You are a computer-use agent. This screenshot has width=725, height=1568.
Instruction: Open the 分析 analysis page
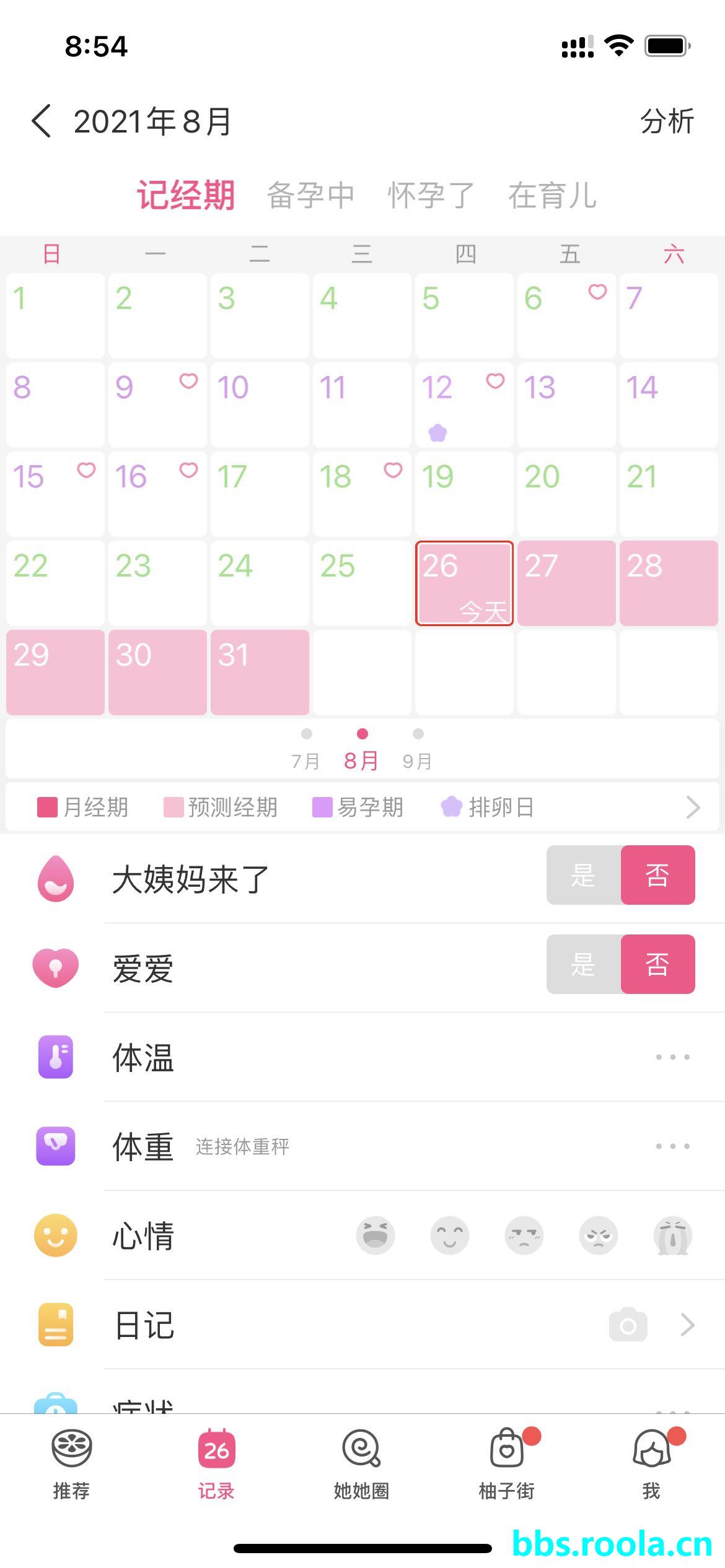coord(667,121)
